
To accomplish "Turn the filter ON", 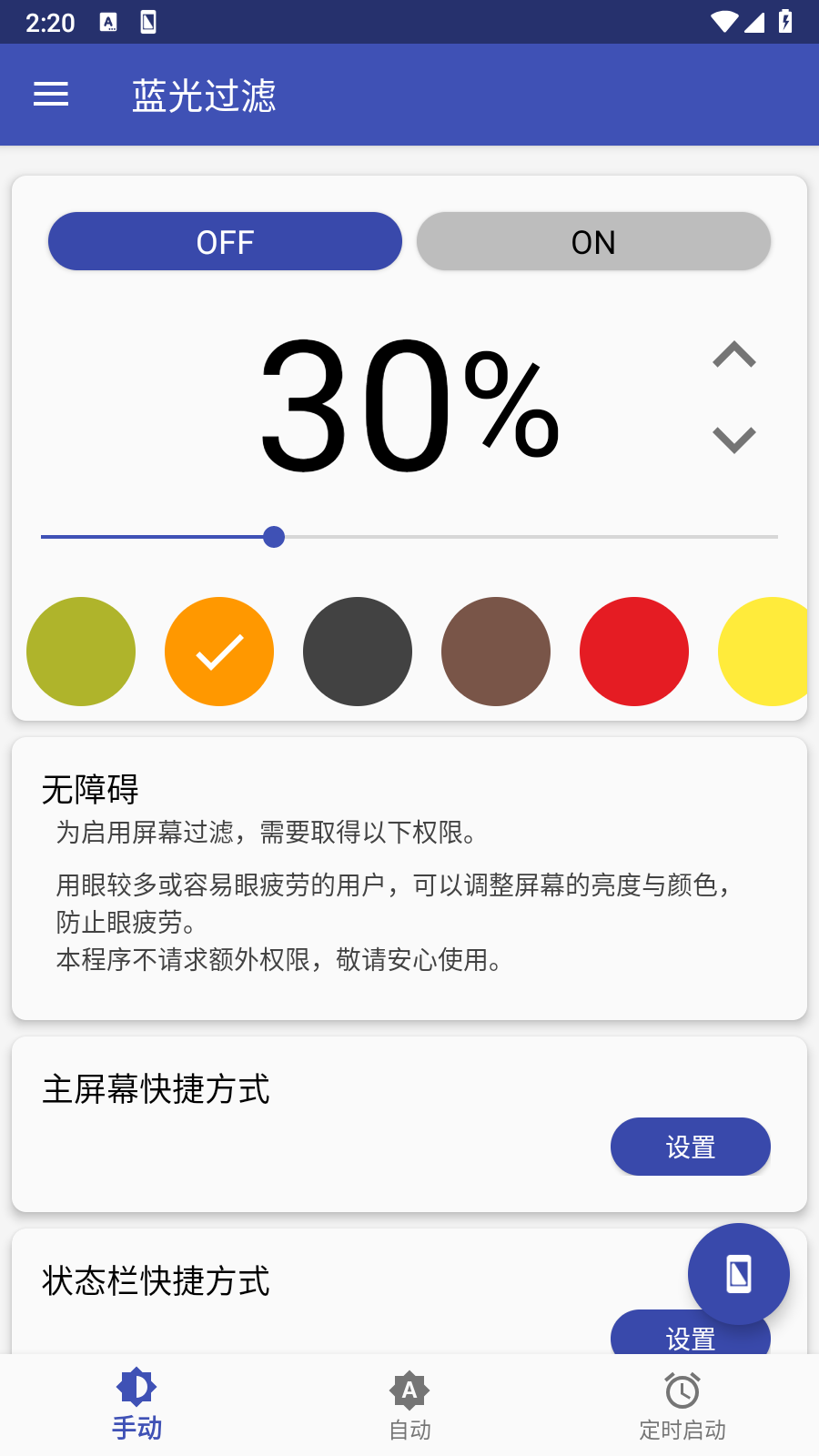I will pyautogui.click(x=593, y=242).
